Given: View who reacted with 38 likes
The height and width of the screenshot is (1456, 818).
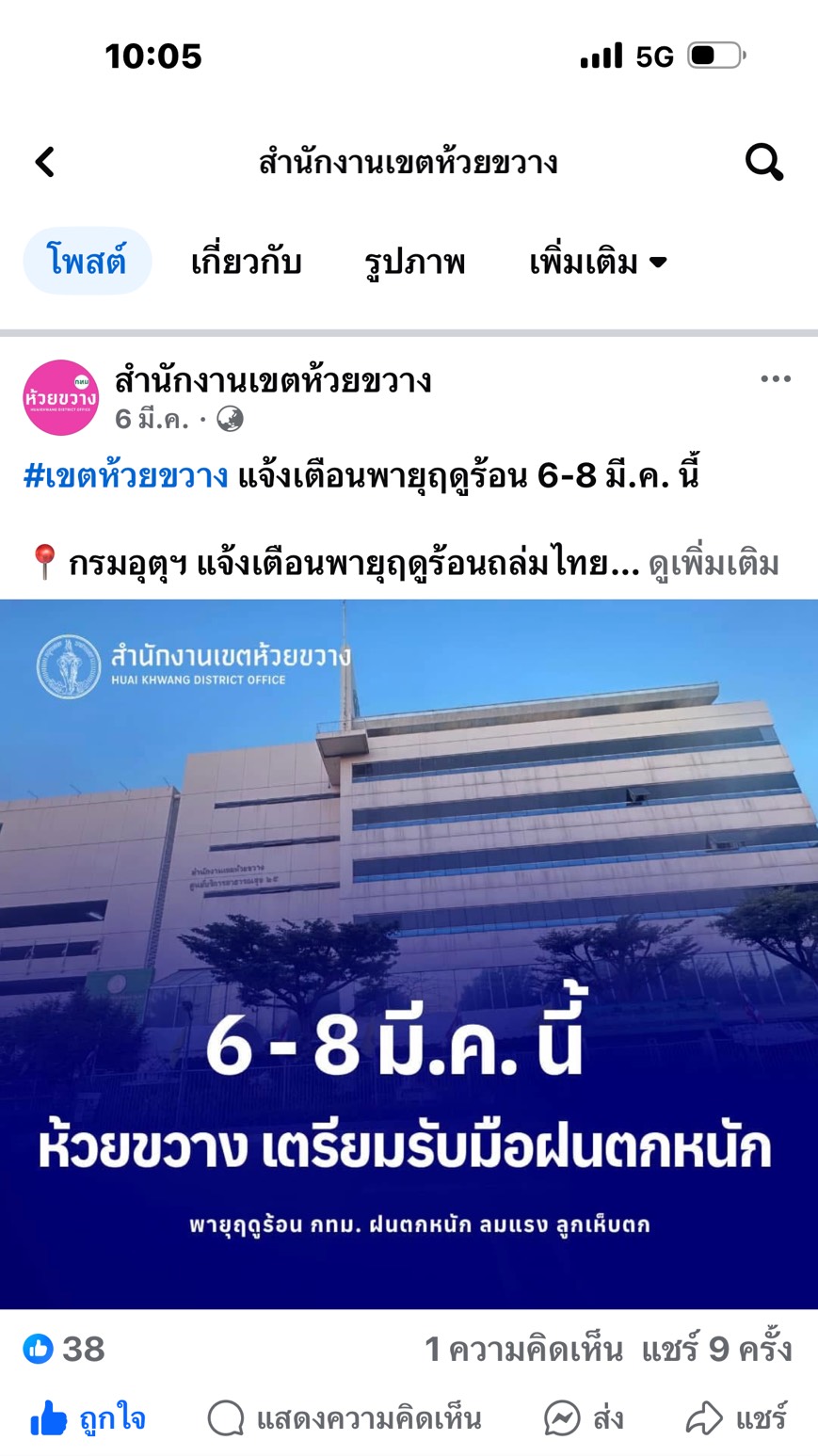Looking at the screenshot, I should point(64,1349).
